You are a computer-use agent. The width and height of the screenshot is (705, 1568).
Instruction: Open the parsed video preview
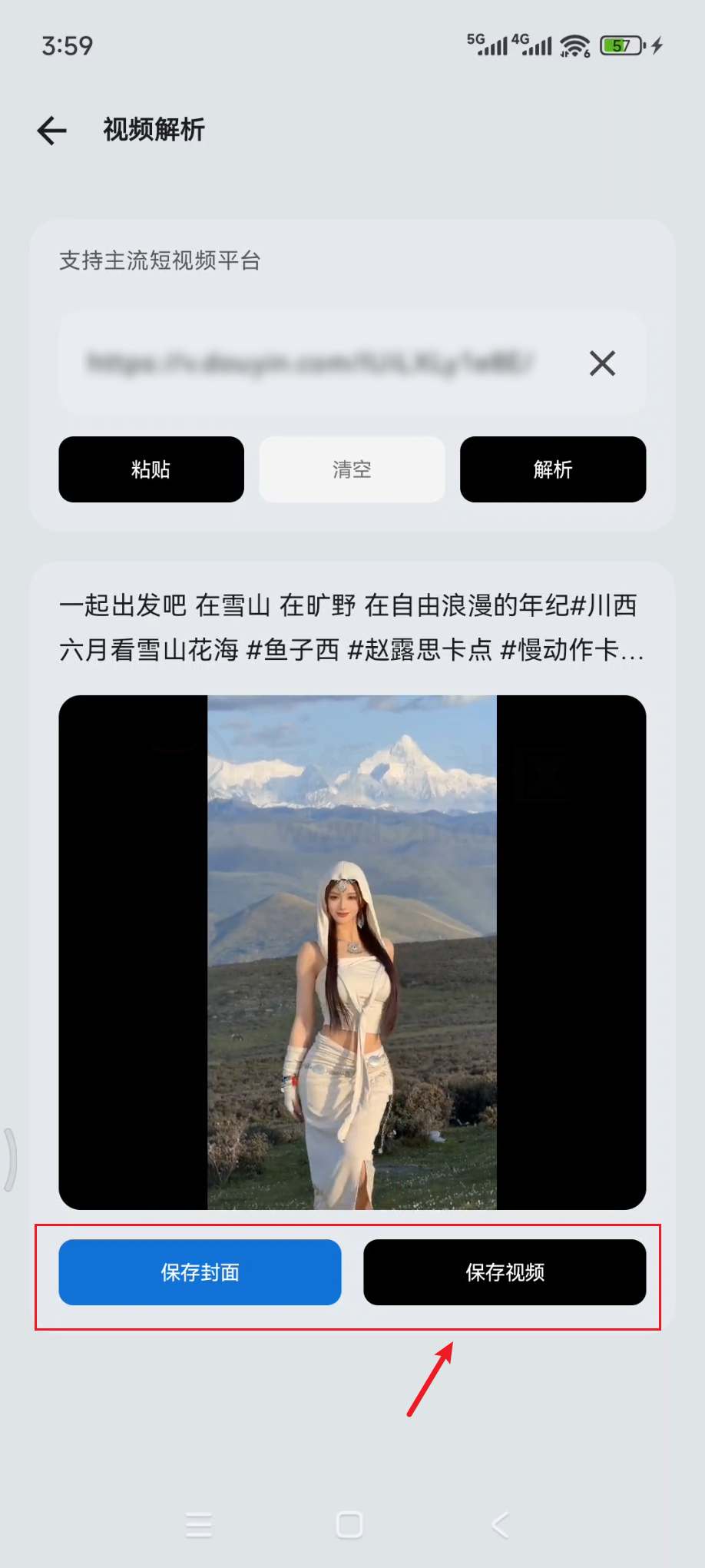pos(352,952)
